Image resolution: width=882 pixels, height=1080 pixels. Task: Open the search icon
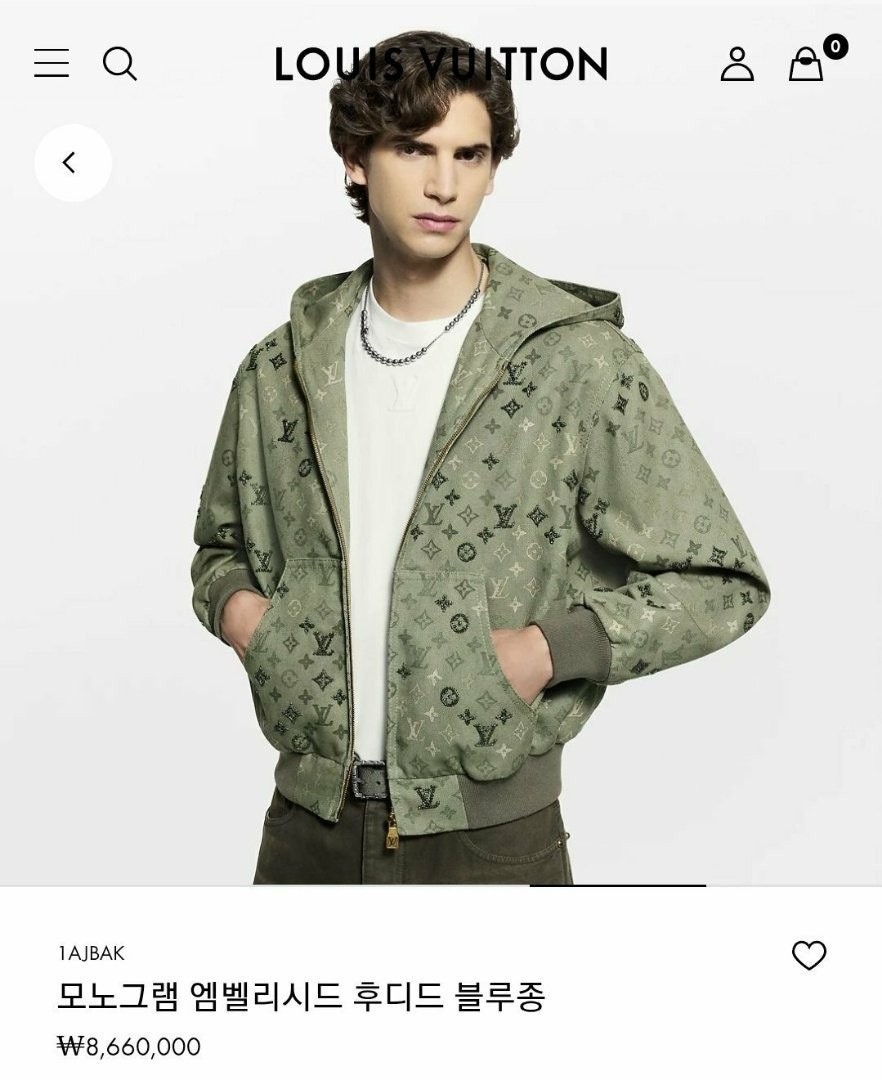tap(120, 64)
